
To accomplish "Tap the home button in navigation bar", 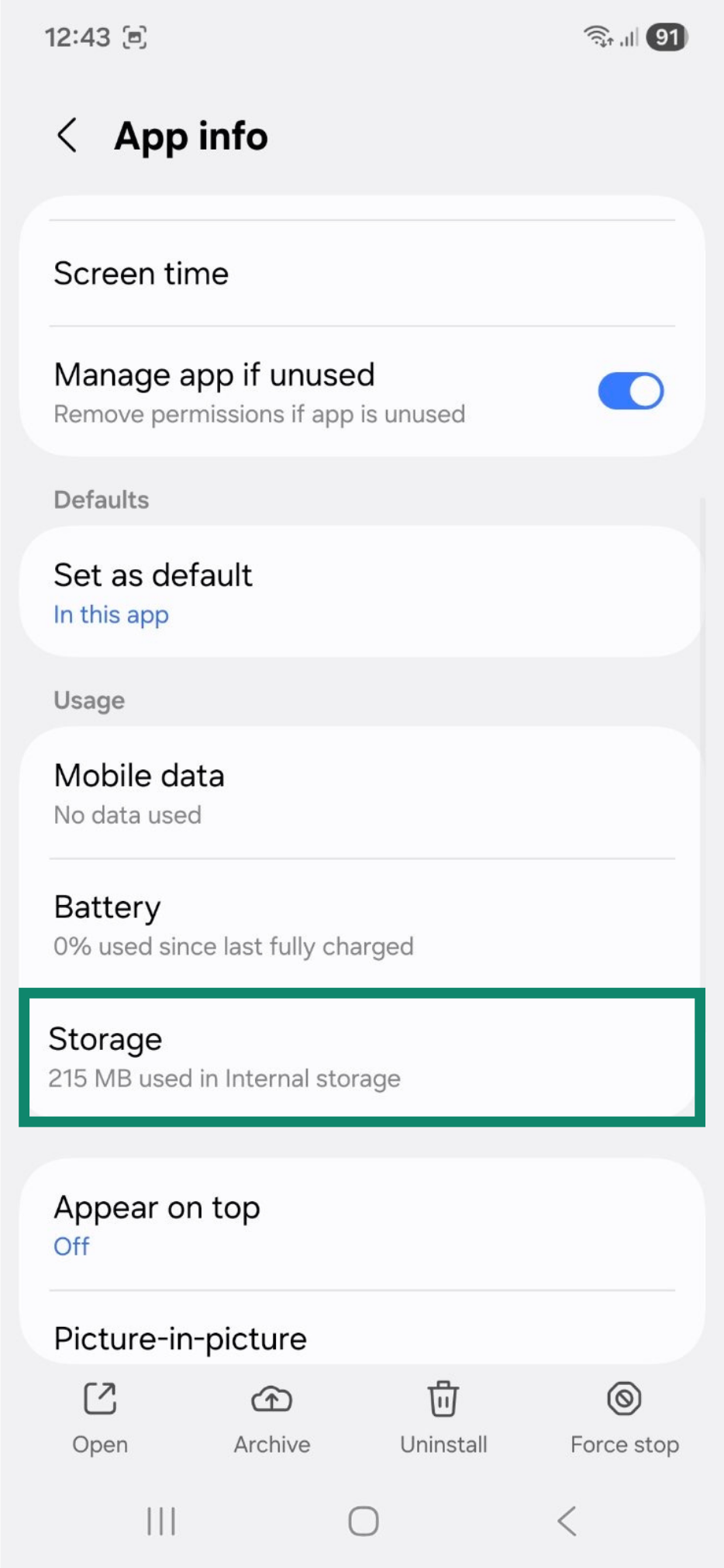I will pyautogui.click(x=361, y=1520).
